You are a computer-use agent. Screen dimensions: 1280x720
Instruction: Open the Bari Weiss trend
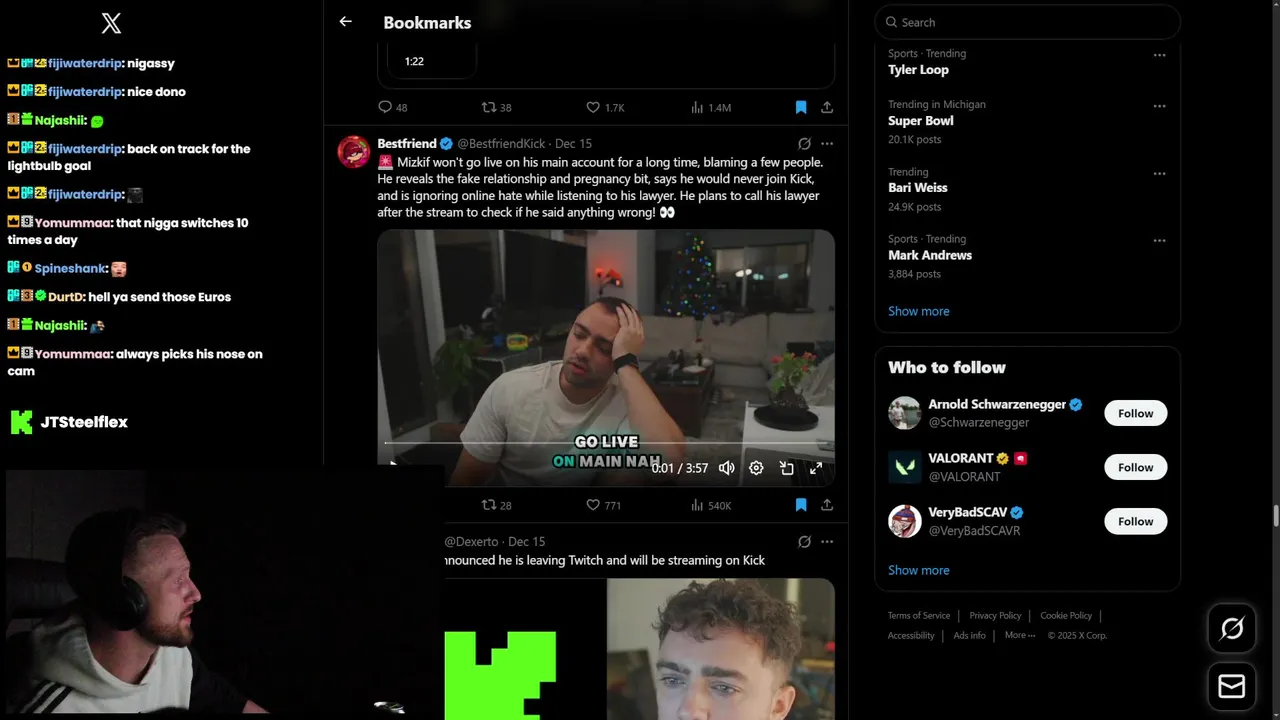click(x=917, y=188)
